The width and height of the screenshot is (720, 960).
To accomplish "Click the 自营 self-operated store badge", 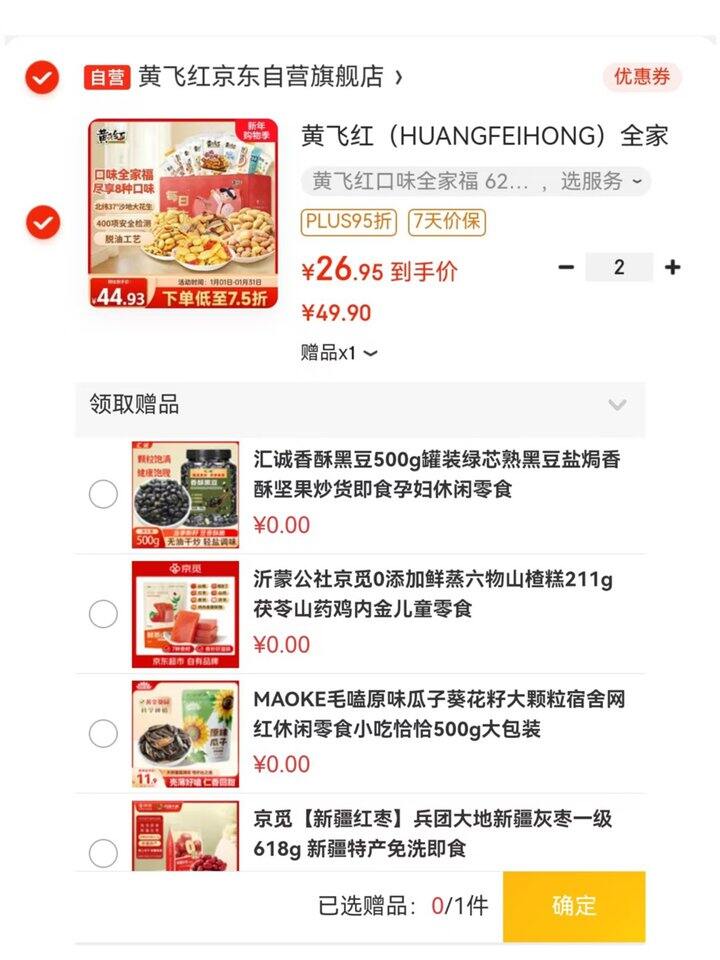I will coord(110,76).
